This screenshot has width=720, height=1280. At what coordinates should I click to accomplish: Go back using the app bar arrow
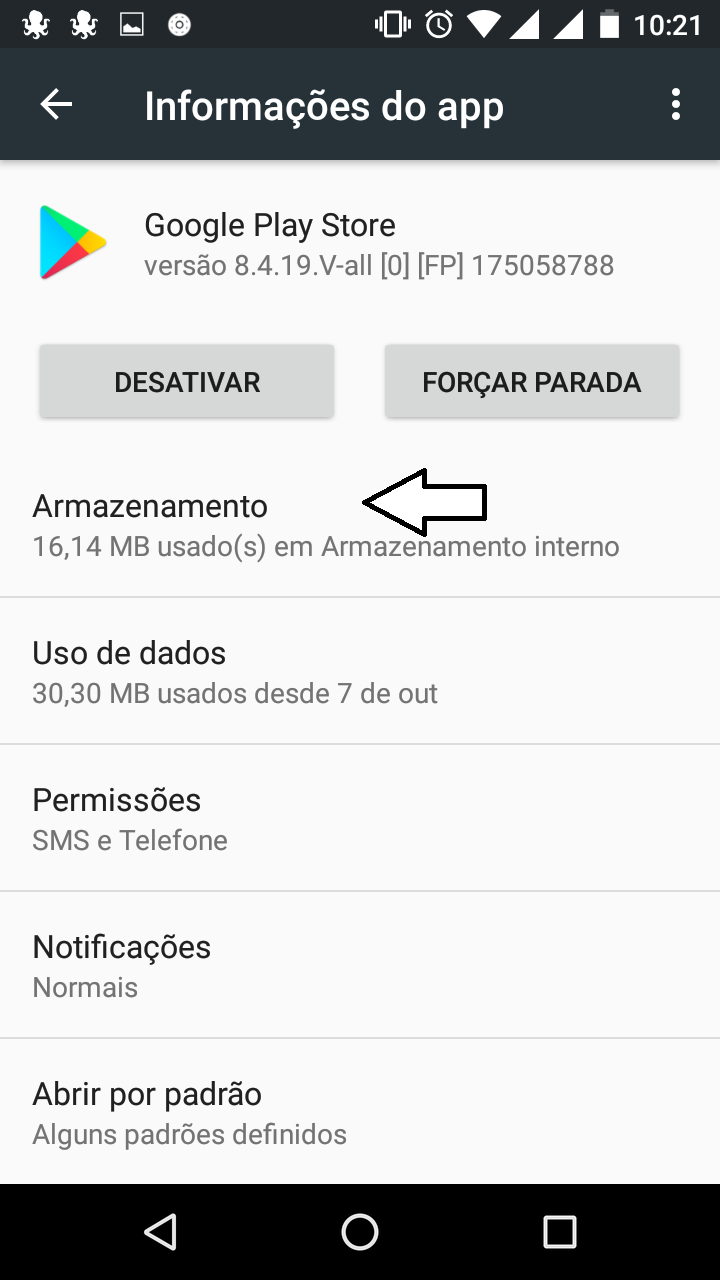(x=56, y=105)
